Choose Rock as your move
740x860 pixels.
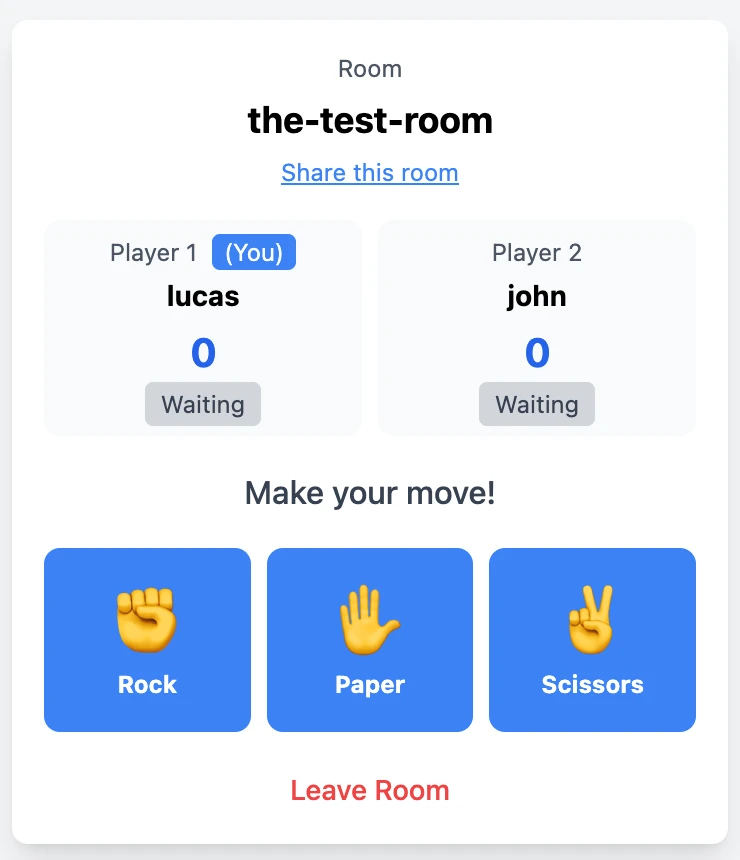point(147,640)
